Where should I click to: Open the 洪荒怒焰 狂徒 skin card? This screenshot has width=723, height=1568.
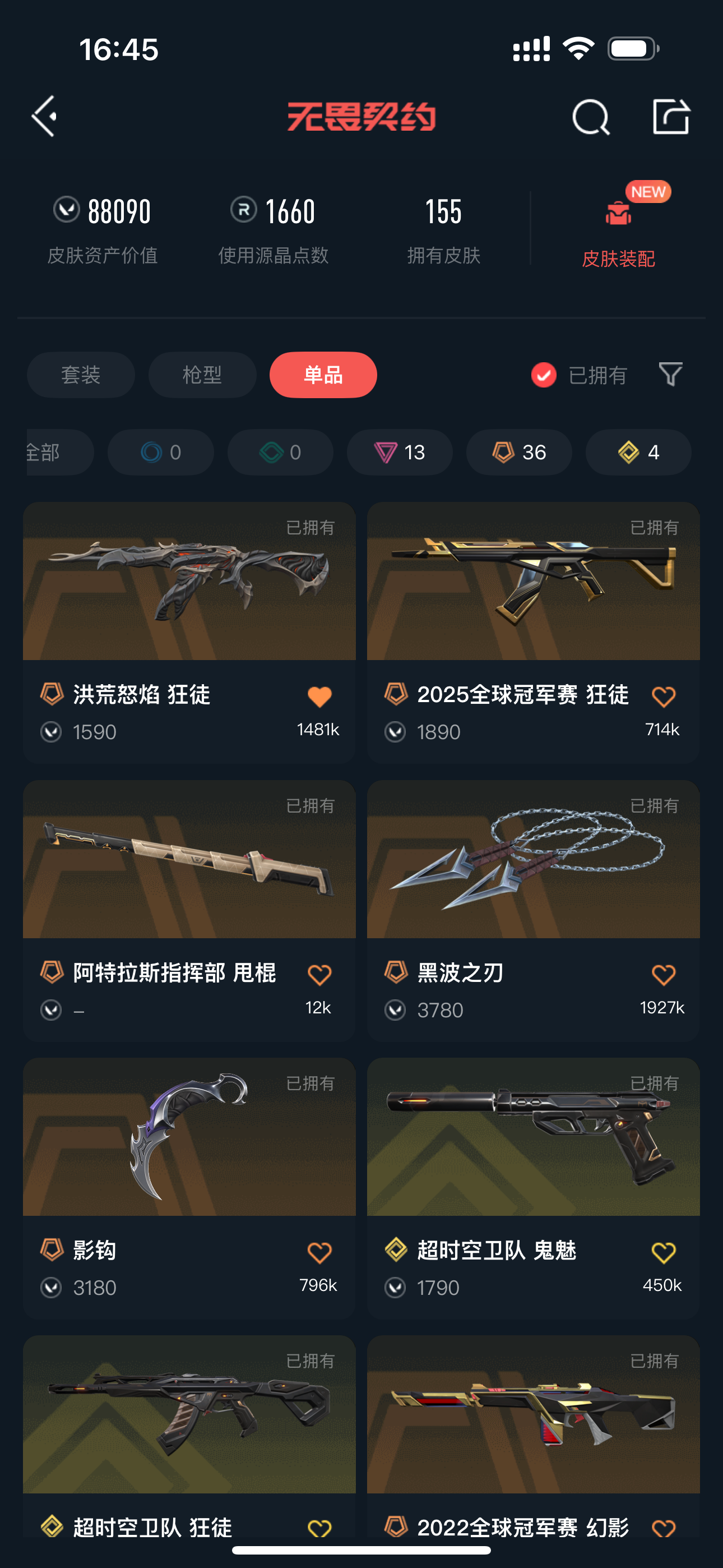point(189,582)
